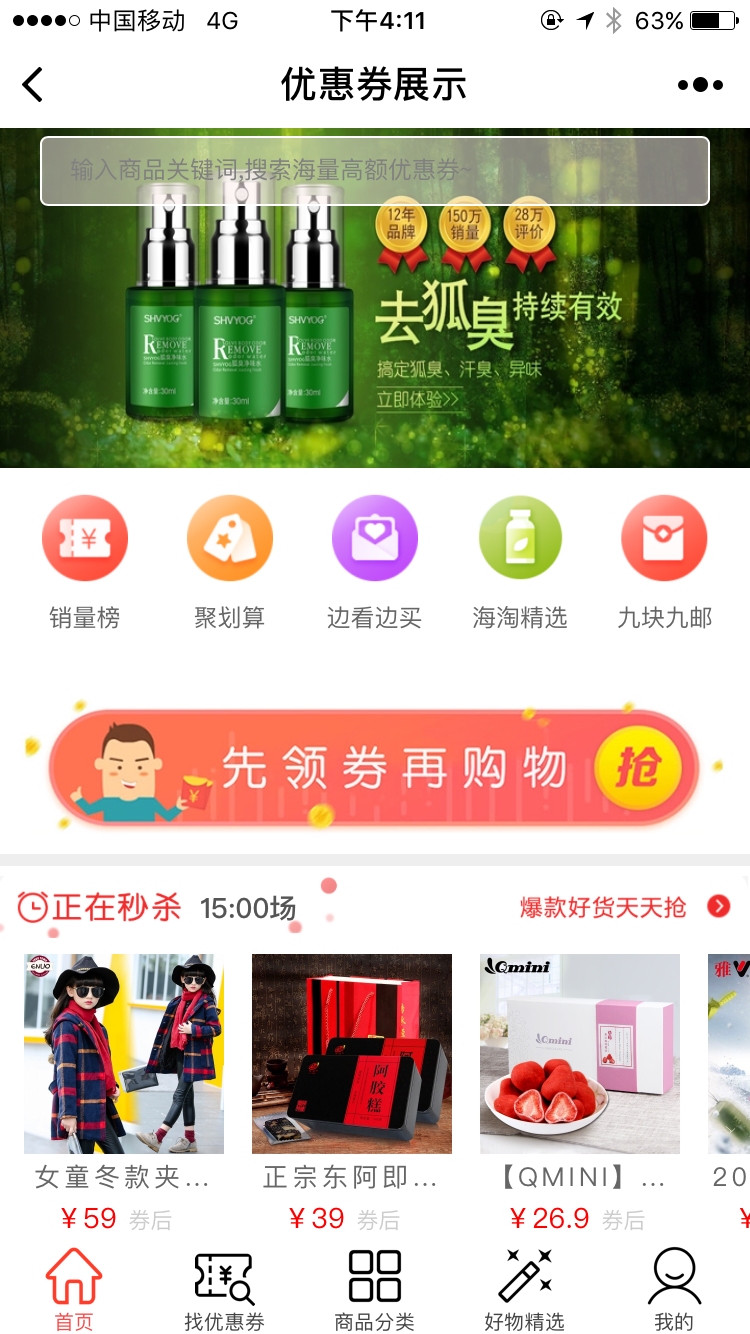Switch to the 商品分类 tab
Screen dimensions: 750x1334
tap(375, 1290)
